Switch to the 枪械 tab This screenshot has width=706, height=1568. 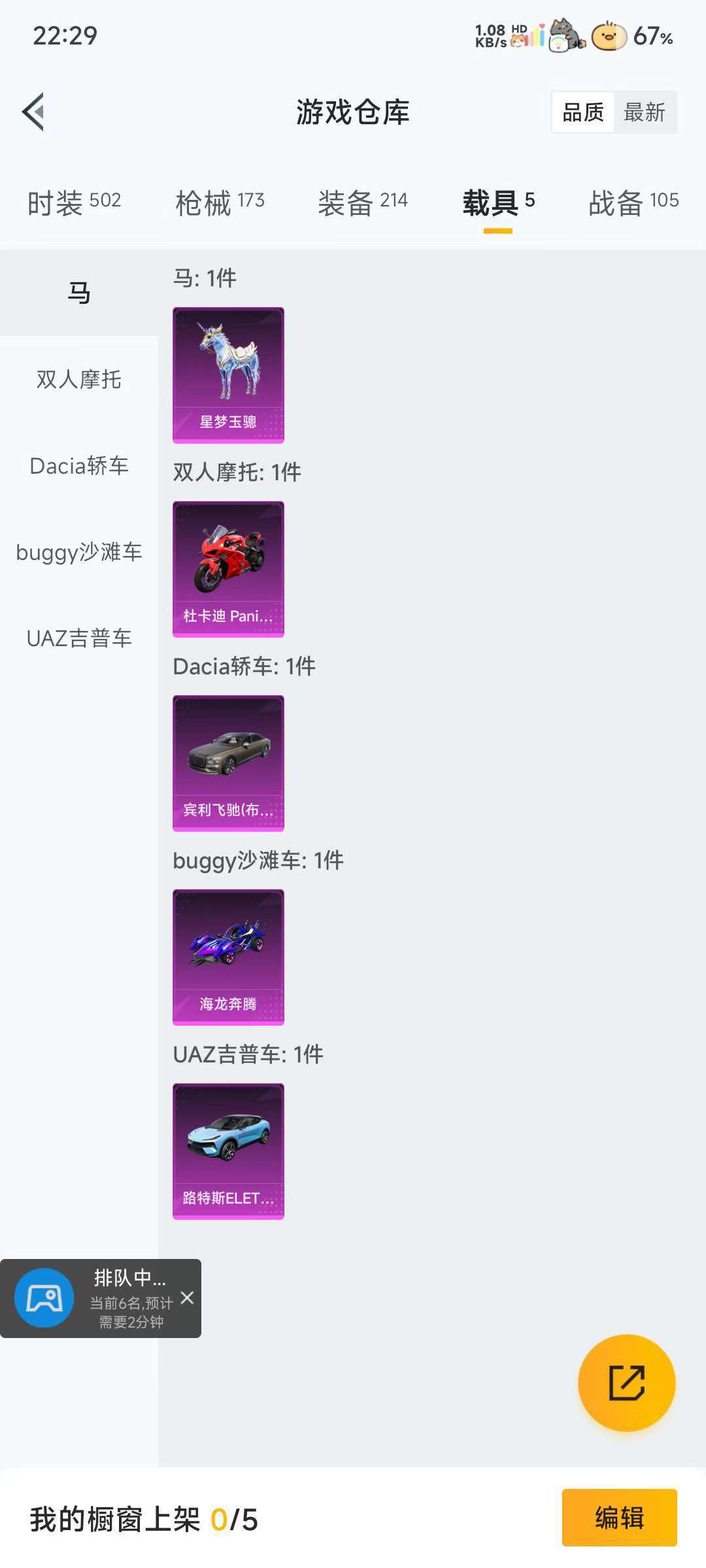point(220,202)
